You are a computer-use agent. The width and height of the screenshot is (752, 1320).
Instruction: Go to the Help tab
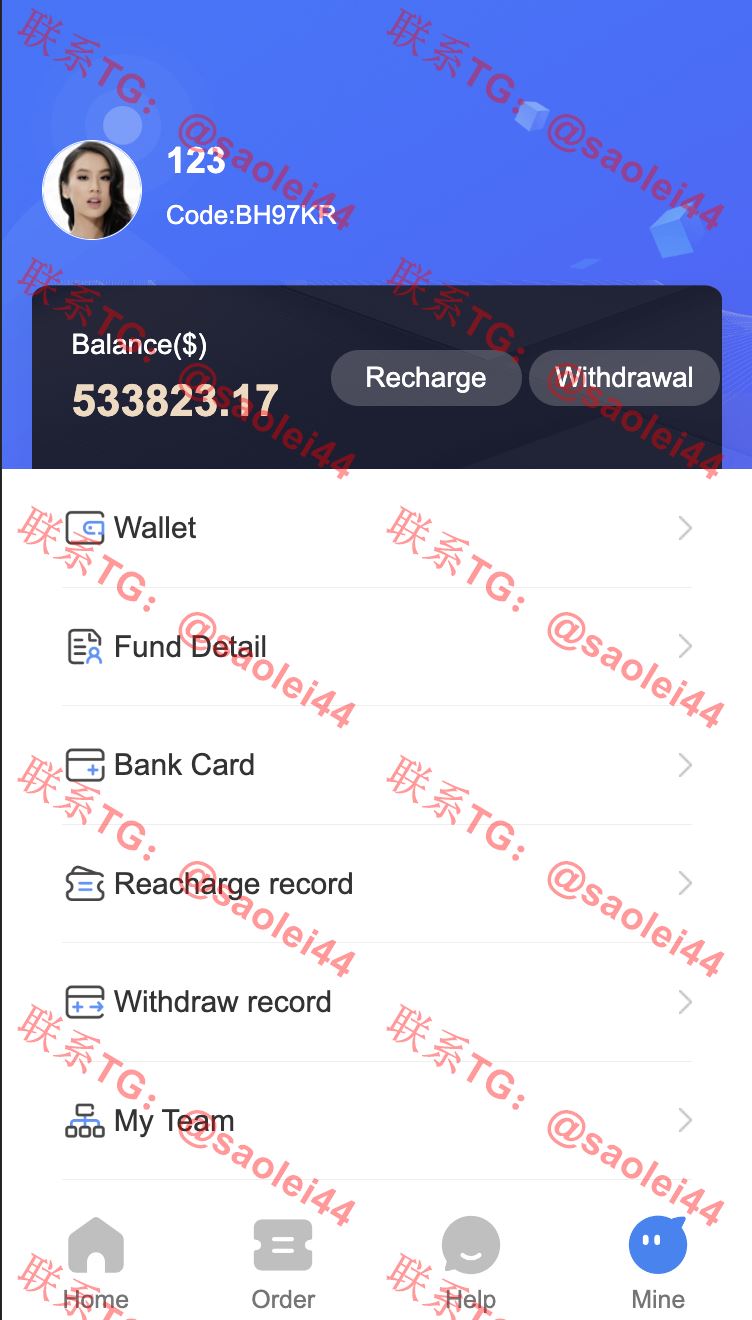click(470, 1264)
